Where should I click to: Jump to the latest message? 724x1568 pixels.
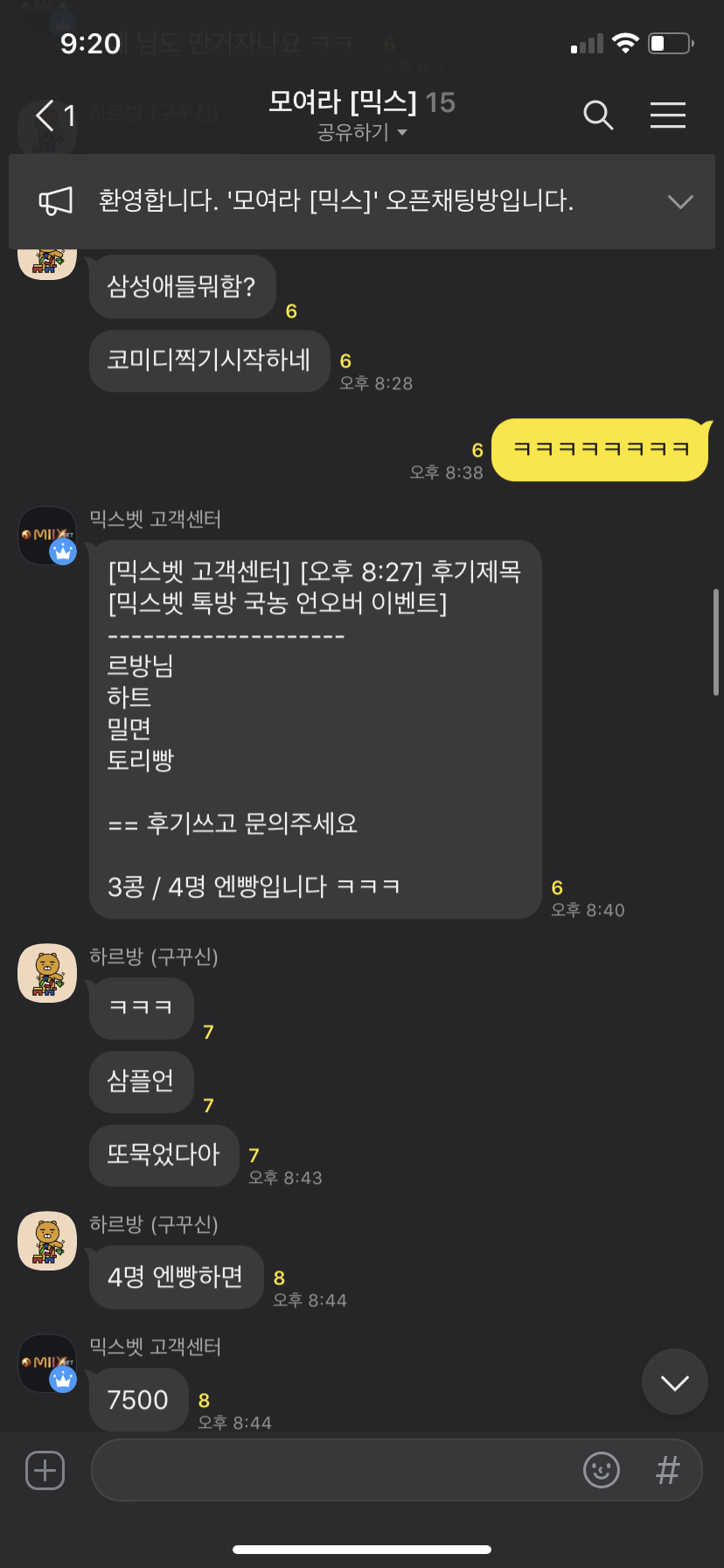[x=674, y=1382]
